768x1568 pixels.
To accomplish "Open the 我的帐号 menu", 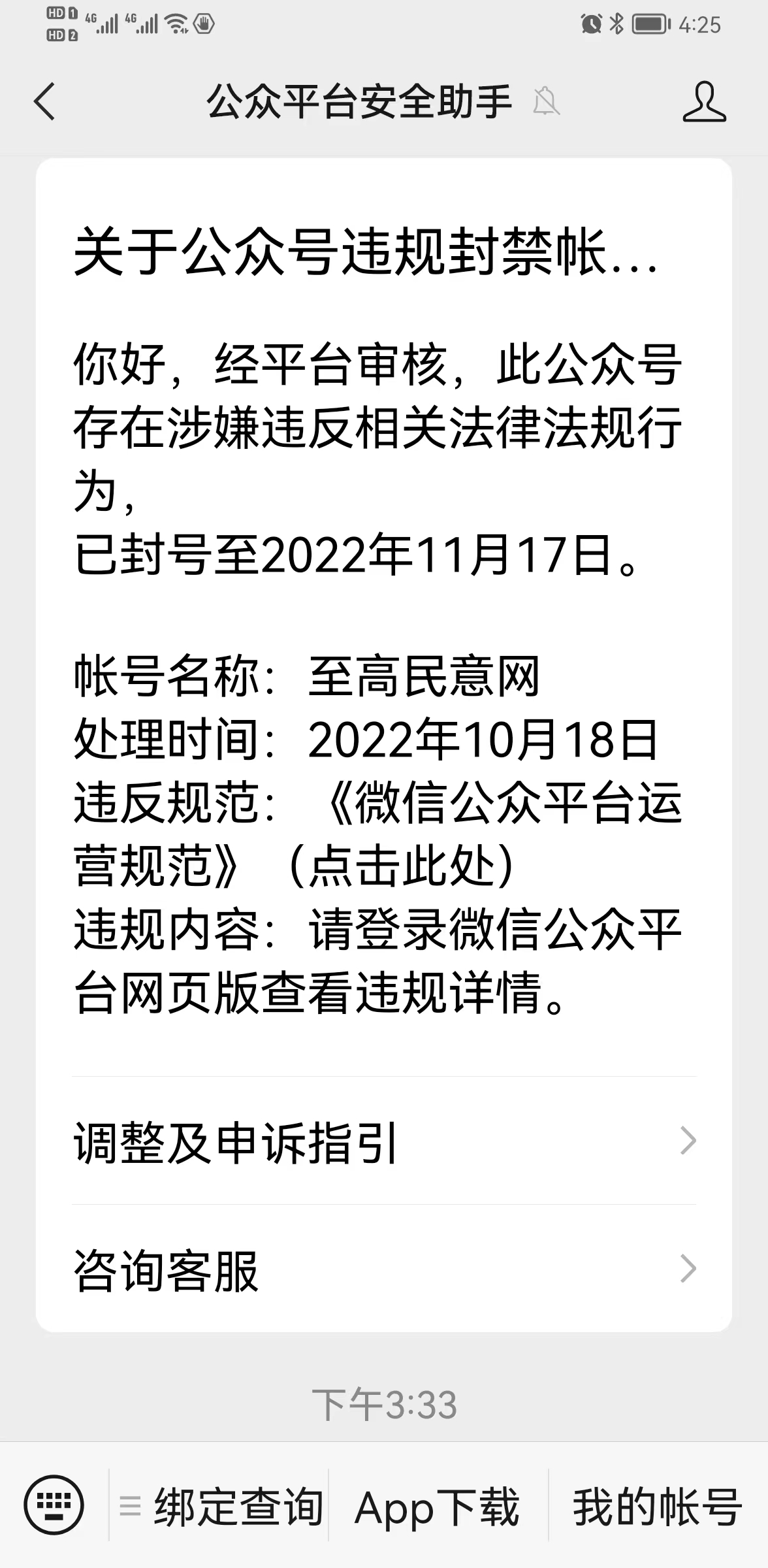I will tap(657, 1507).
